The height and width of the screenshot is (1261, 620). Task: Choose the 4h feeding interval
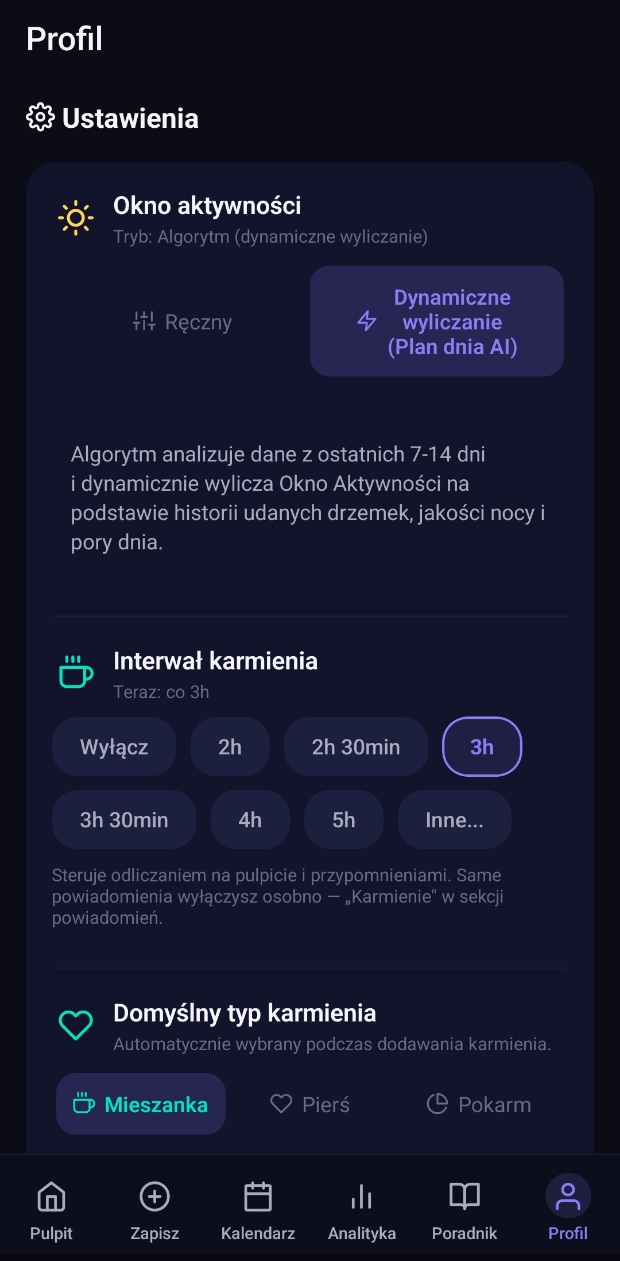[x=250, y=820]
